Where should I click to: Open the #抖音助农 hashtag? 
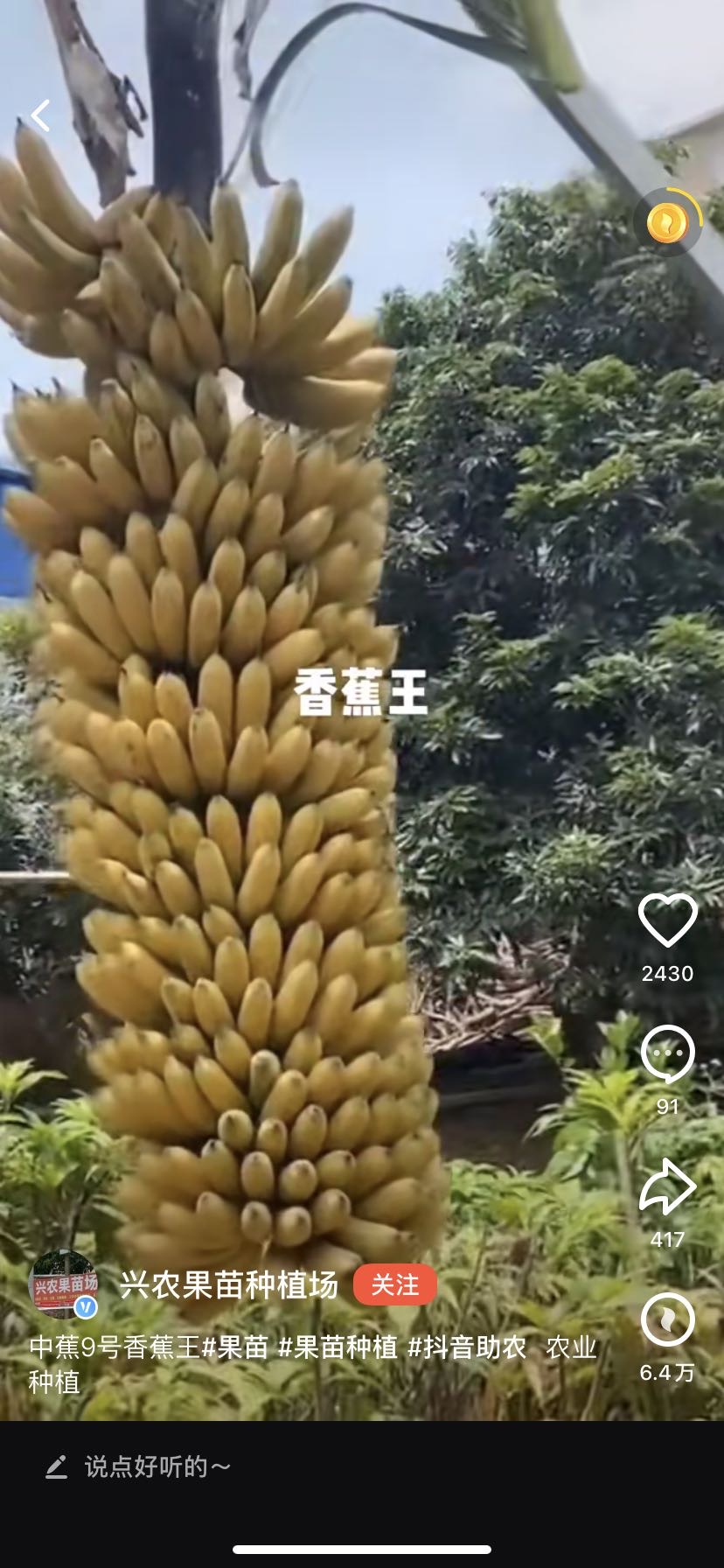[x=468, y=1347]
